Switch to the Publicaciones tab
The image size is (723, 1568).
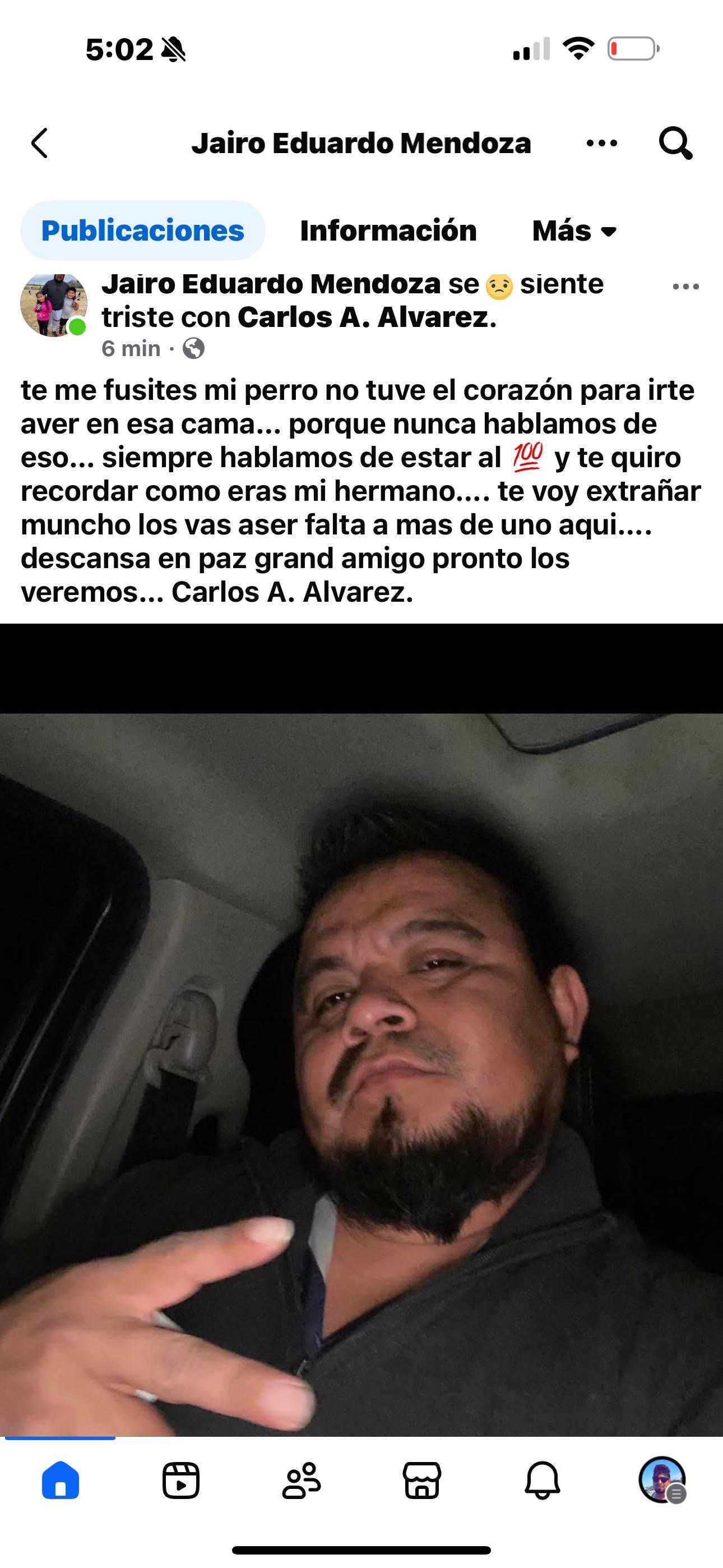pos(142,230)
